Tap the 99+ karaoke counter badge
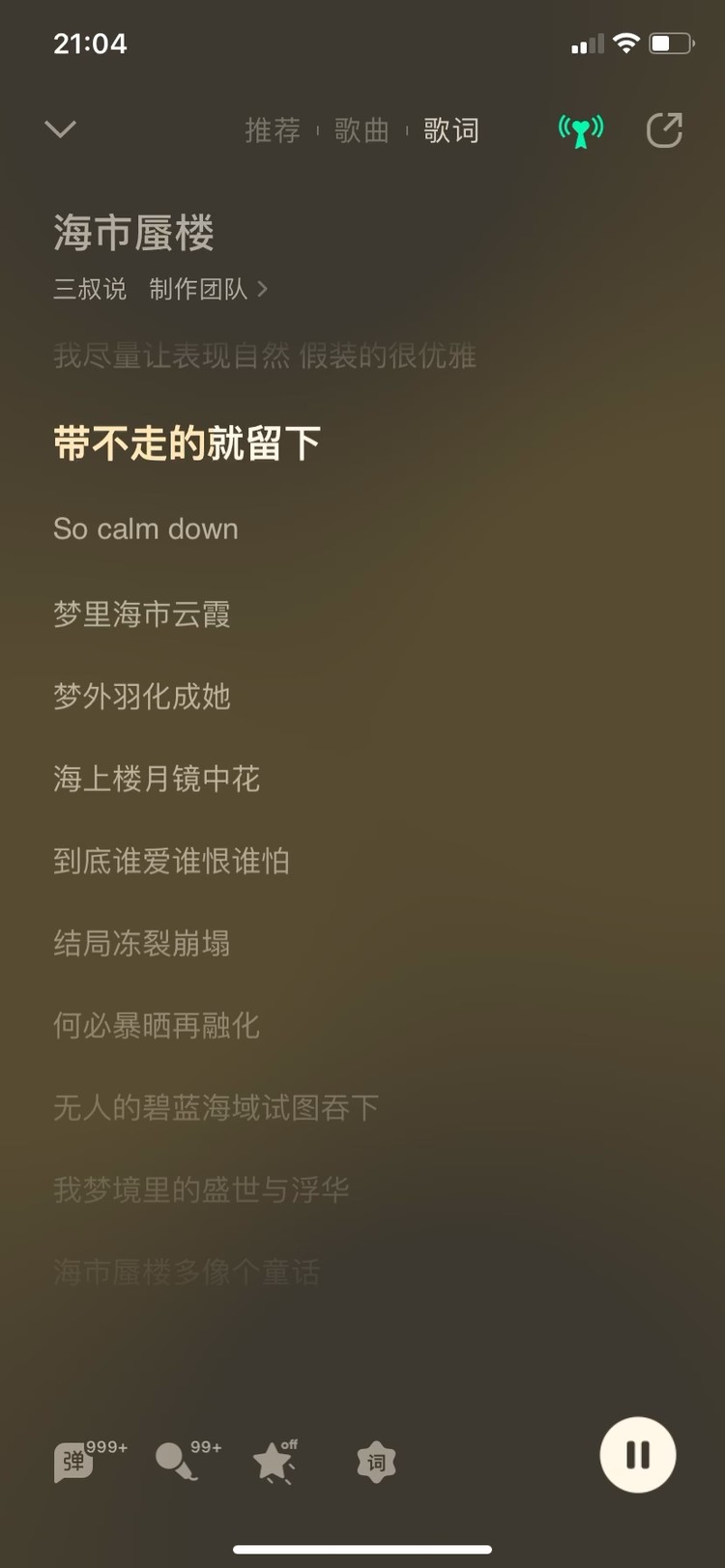 point(206,1446)
